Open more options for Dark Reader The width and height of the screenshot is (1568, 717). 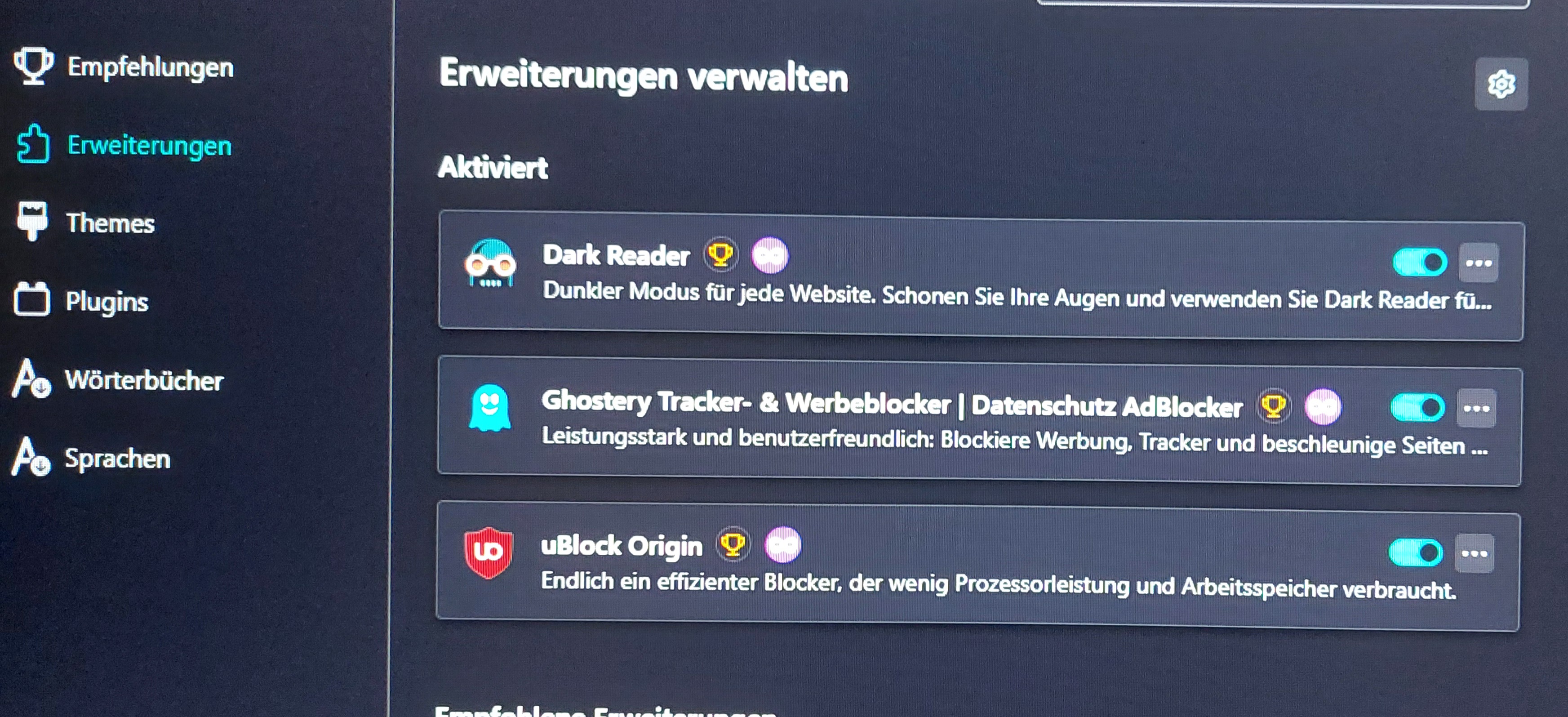click(1479, 263)
